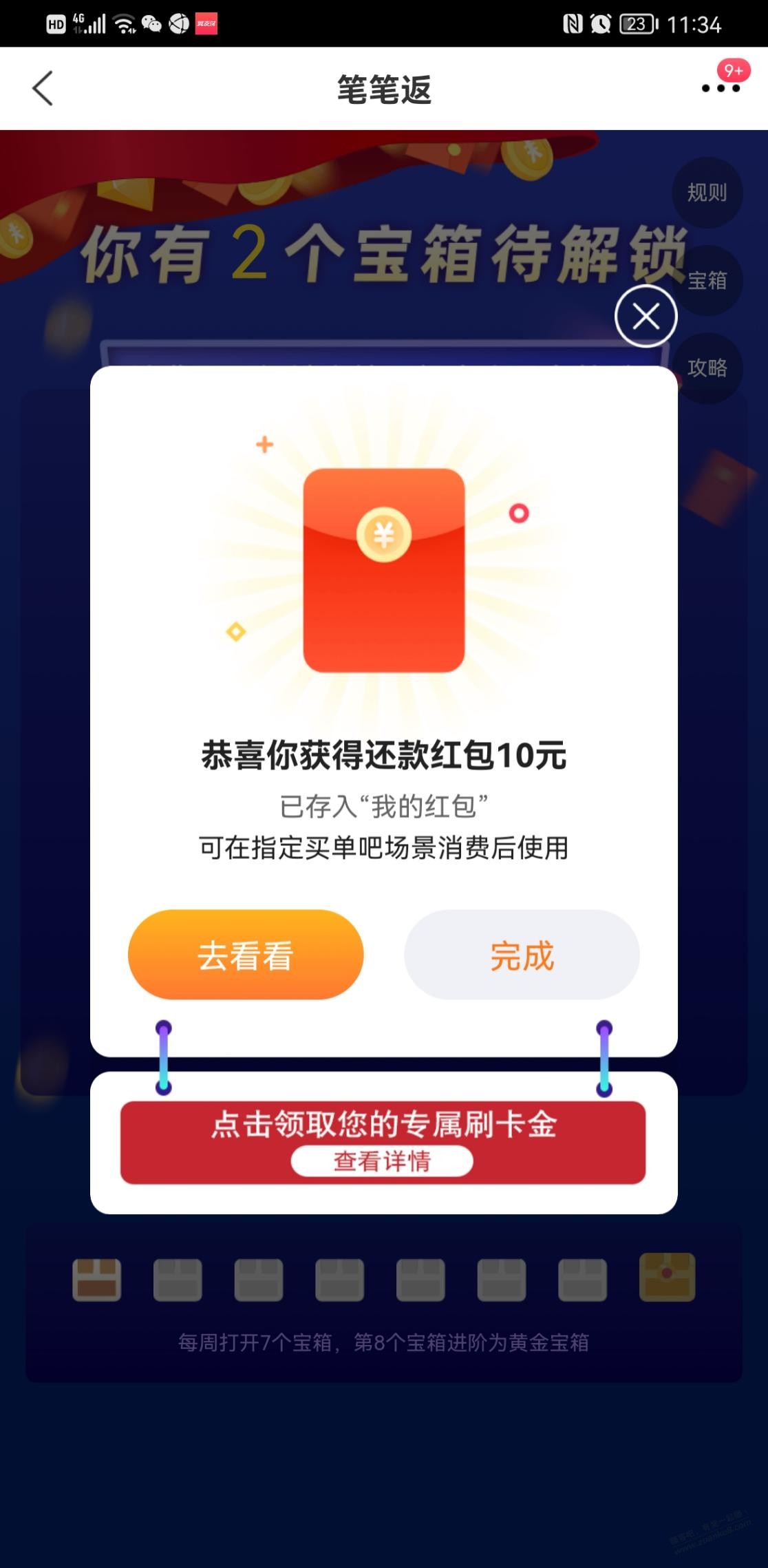Screen dimensions: 768x1568
Task: Open 查看详情 for exclusive card bonus
Action: click(x=382, y=1161)
